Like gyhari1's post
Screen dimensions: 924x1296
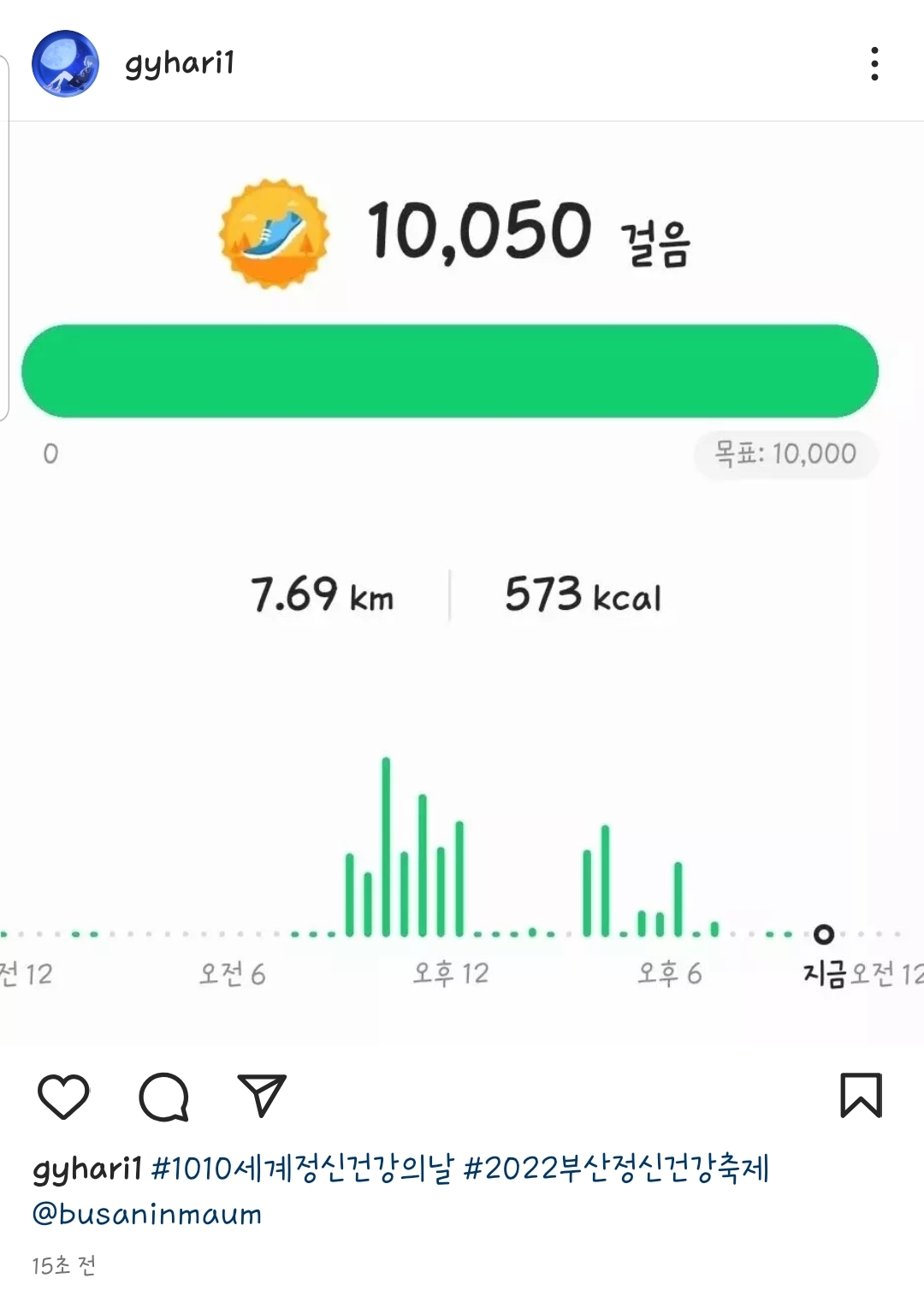tap(63, 1096)
